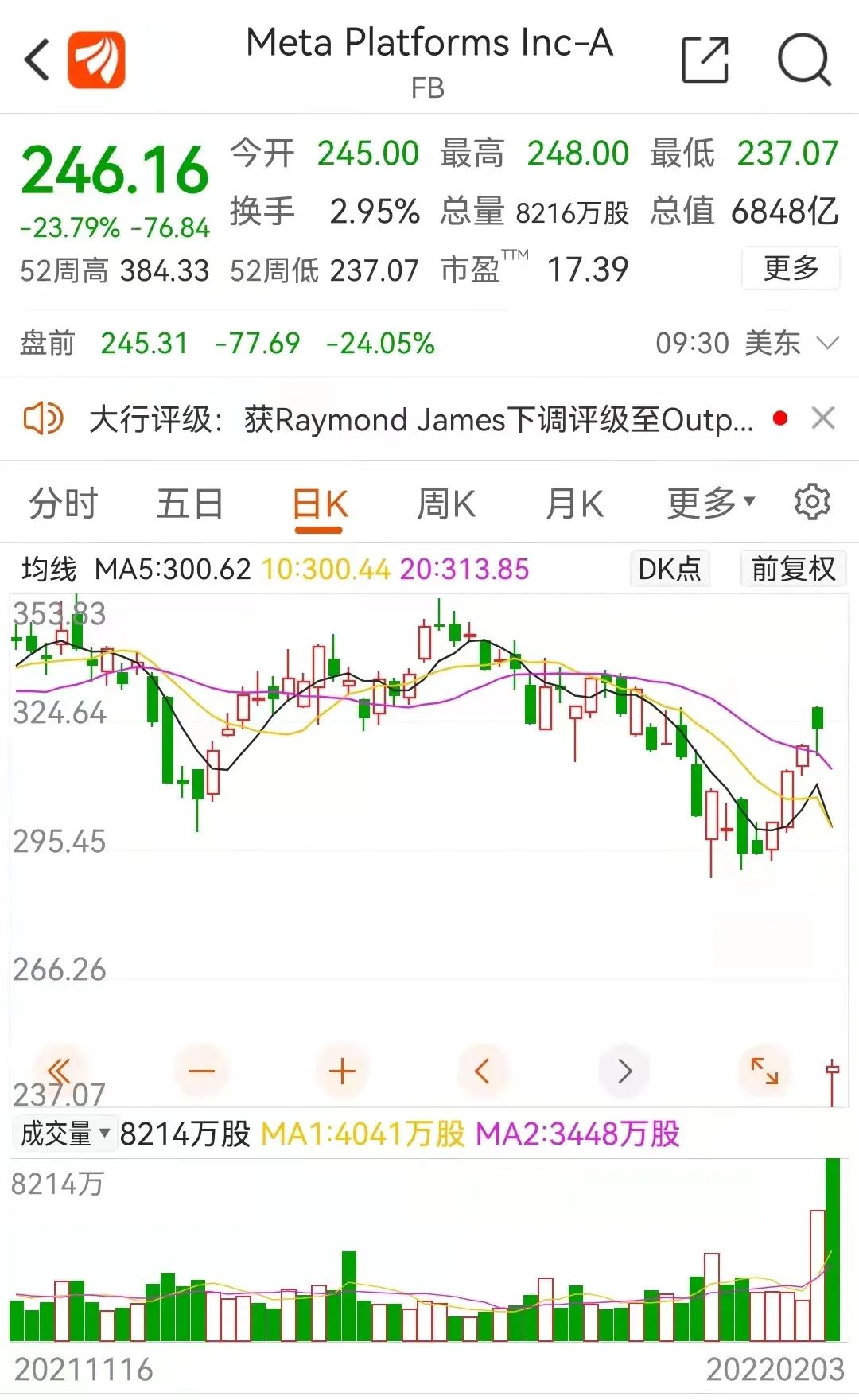Switch to the 五日 chart tab
The height and width of the screenshot is (1400, 859).
click(x=189, y=504)
